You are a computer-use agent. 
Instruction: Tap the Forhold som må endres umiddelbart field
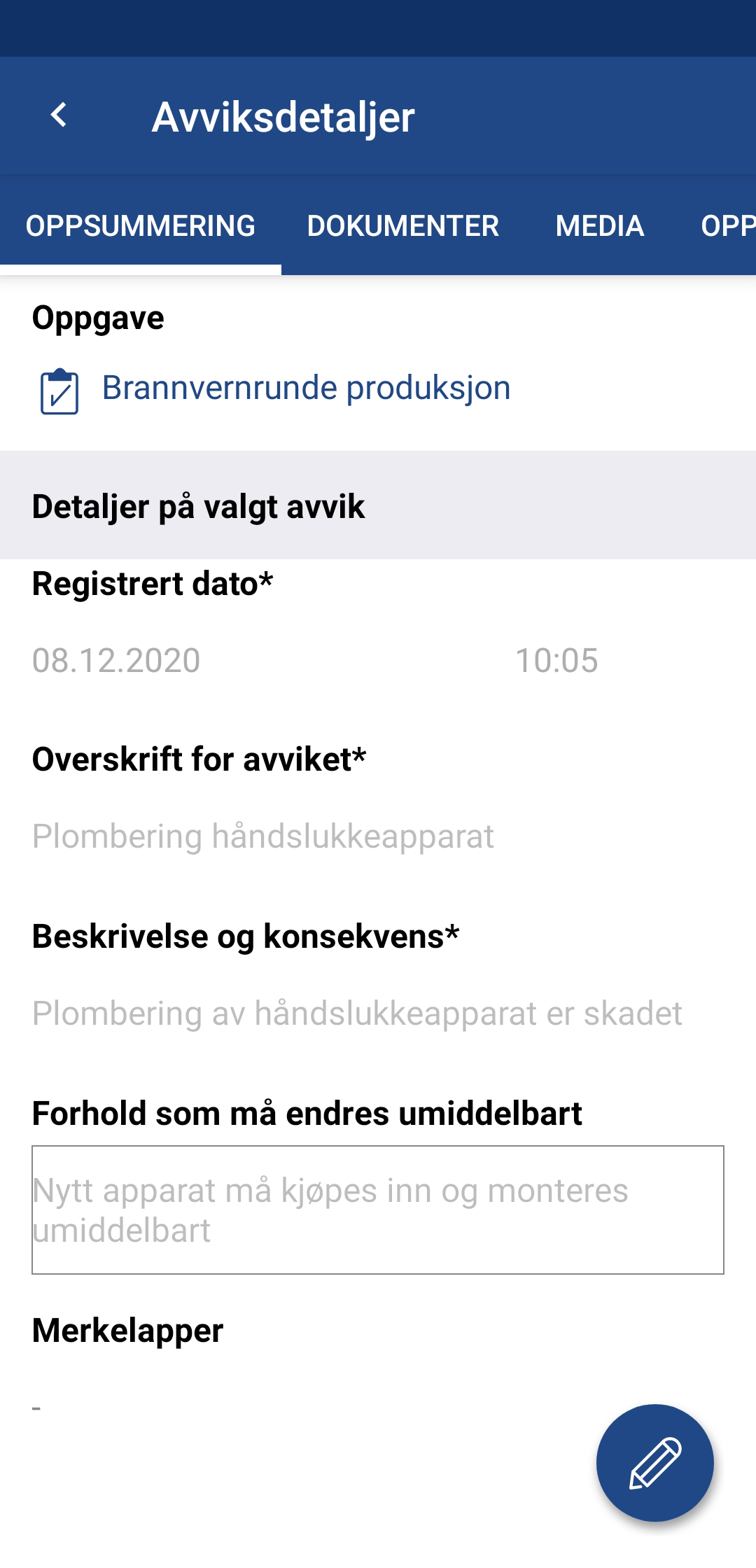click(x=378, y=1210)
